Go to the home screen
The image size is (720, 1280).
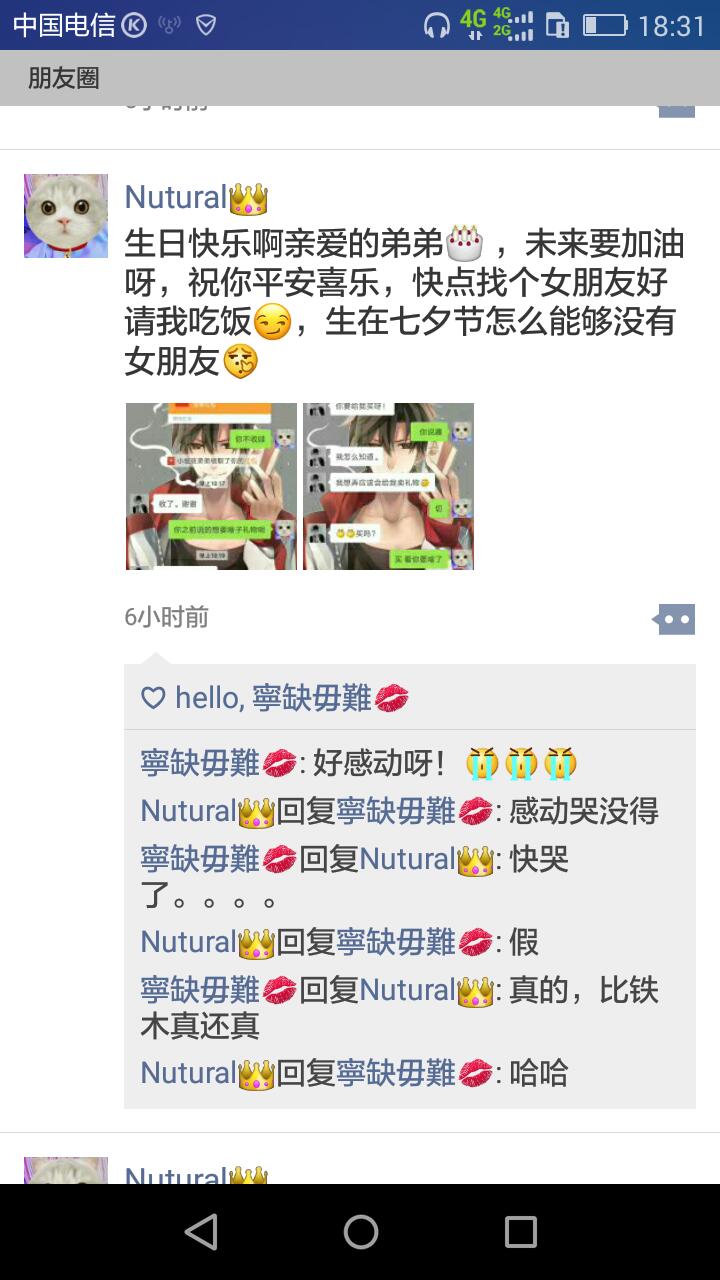click(361, 1232)
